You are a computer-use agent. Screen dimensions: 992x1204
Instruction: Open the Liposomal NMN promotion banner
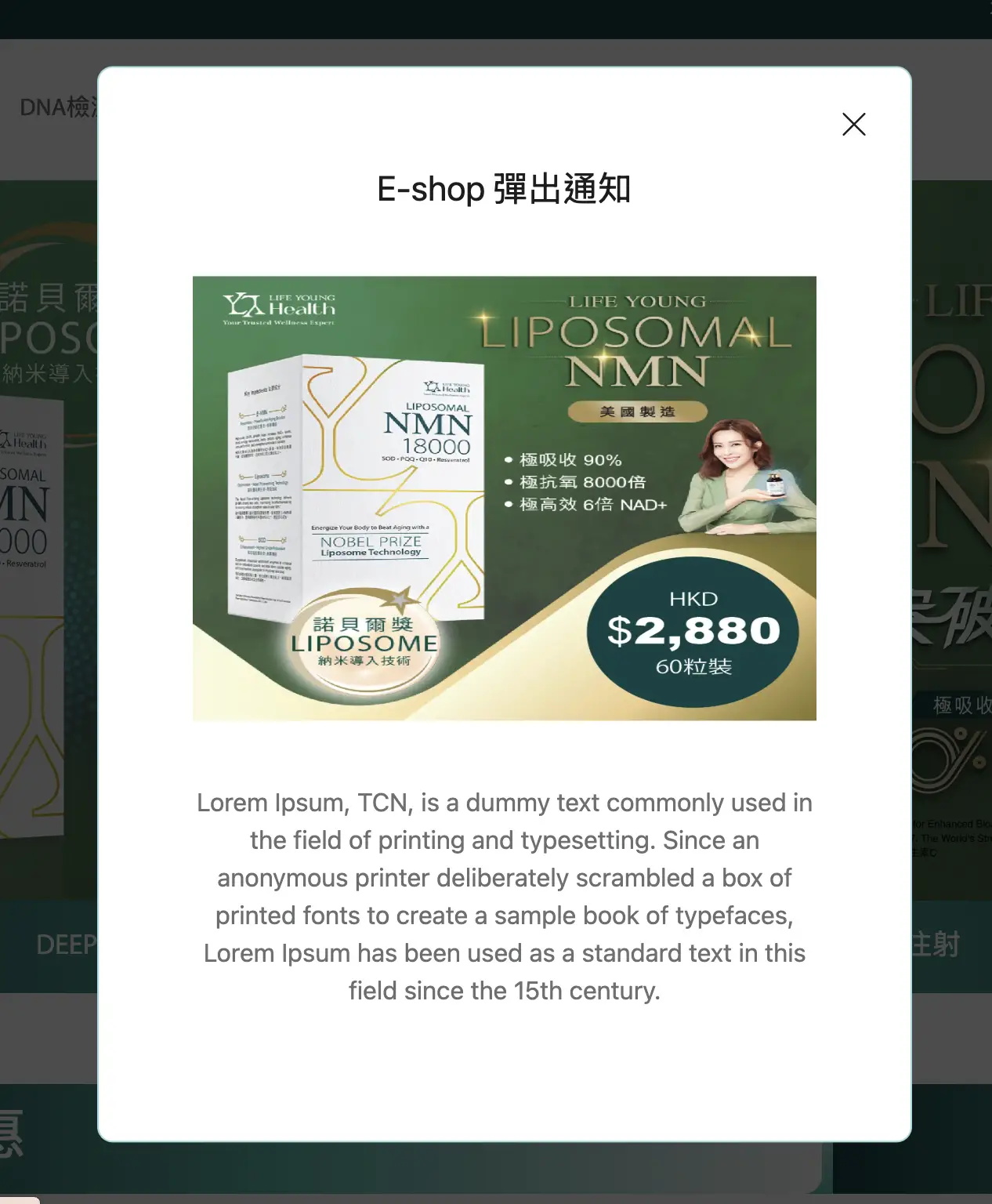pyautogui.click(x=504, y=498)
